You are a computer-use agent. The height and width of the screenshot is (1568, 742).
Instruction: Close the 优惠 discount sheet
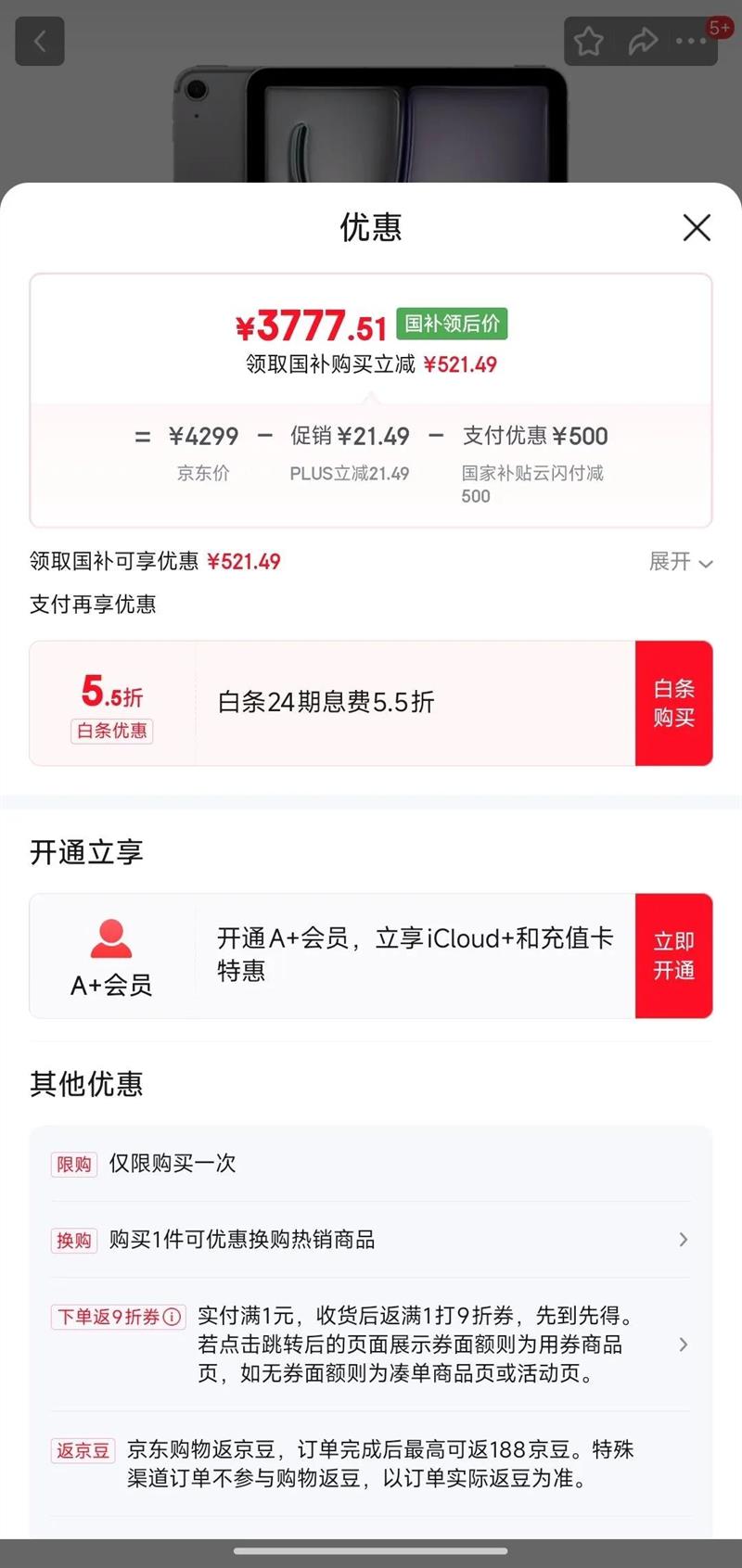[697, 227]
